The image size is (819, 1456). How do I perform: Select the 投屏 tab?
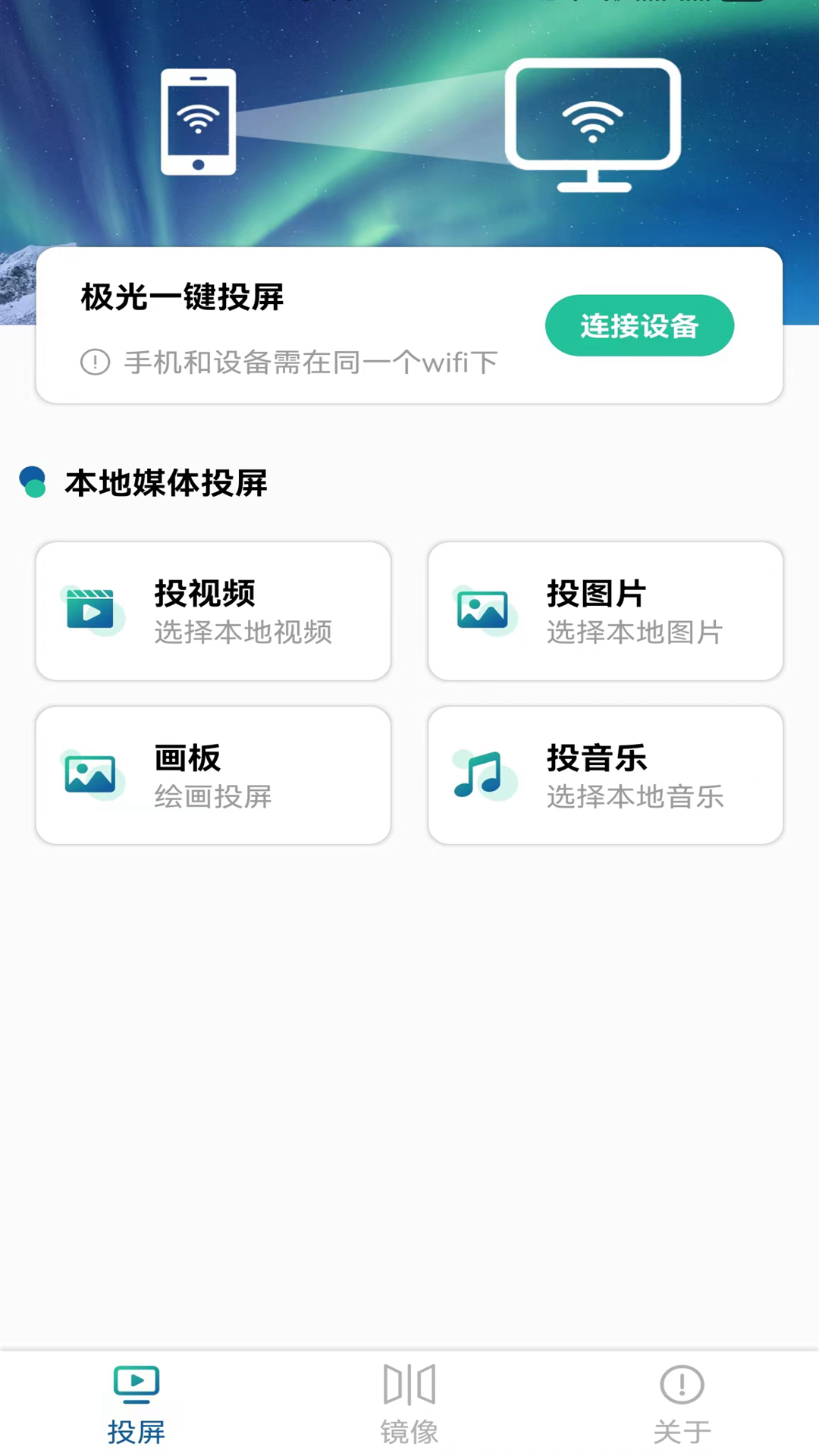[136, 1407]
